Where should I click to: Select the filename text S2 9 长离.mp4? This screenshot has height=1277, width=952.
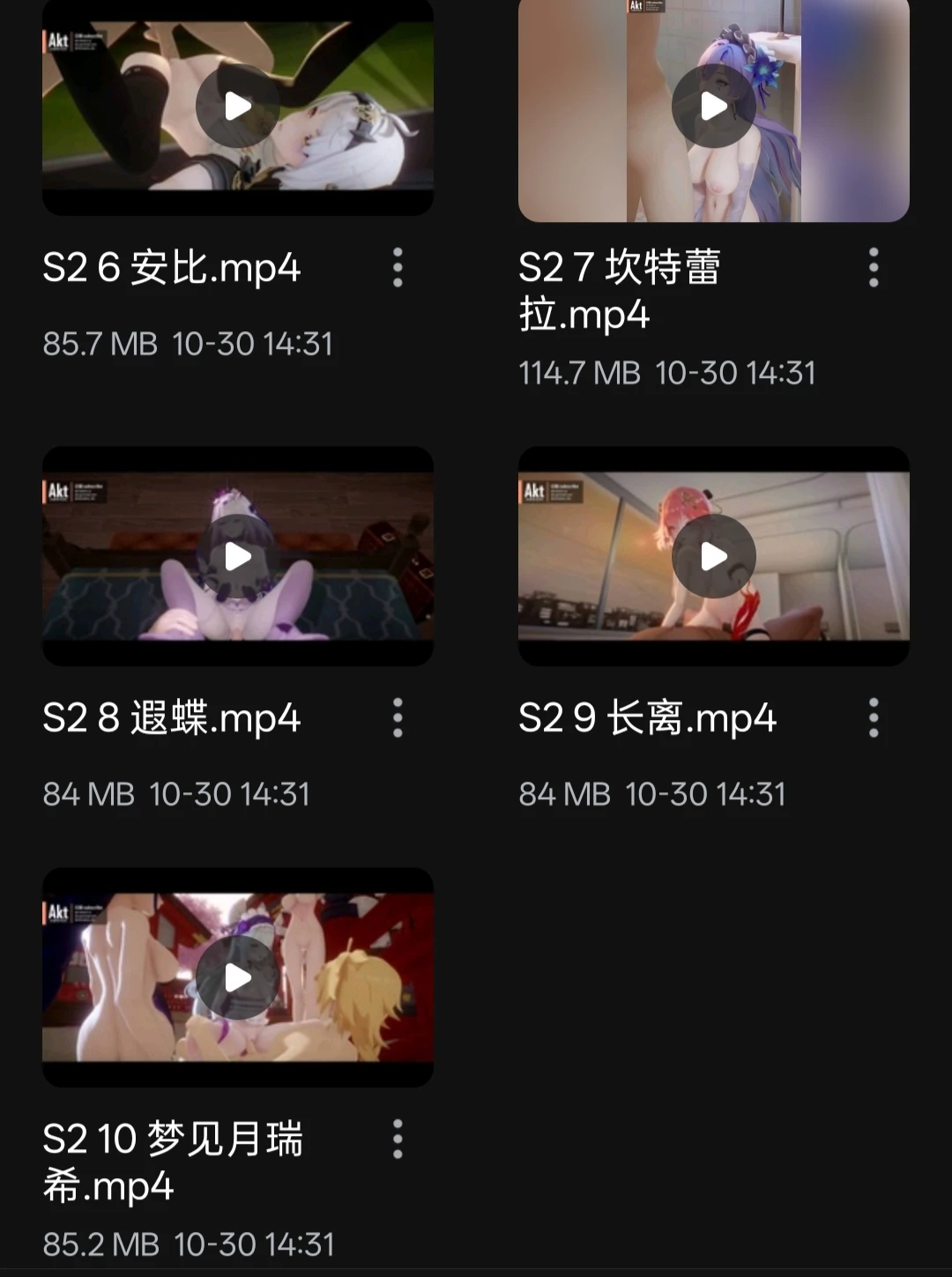coord(648,719)
